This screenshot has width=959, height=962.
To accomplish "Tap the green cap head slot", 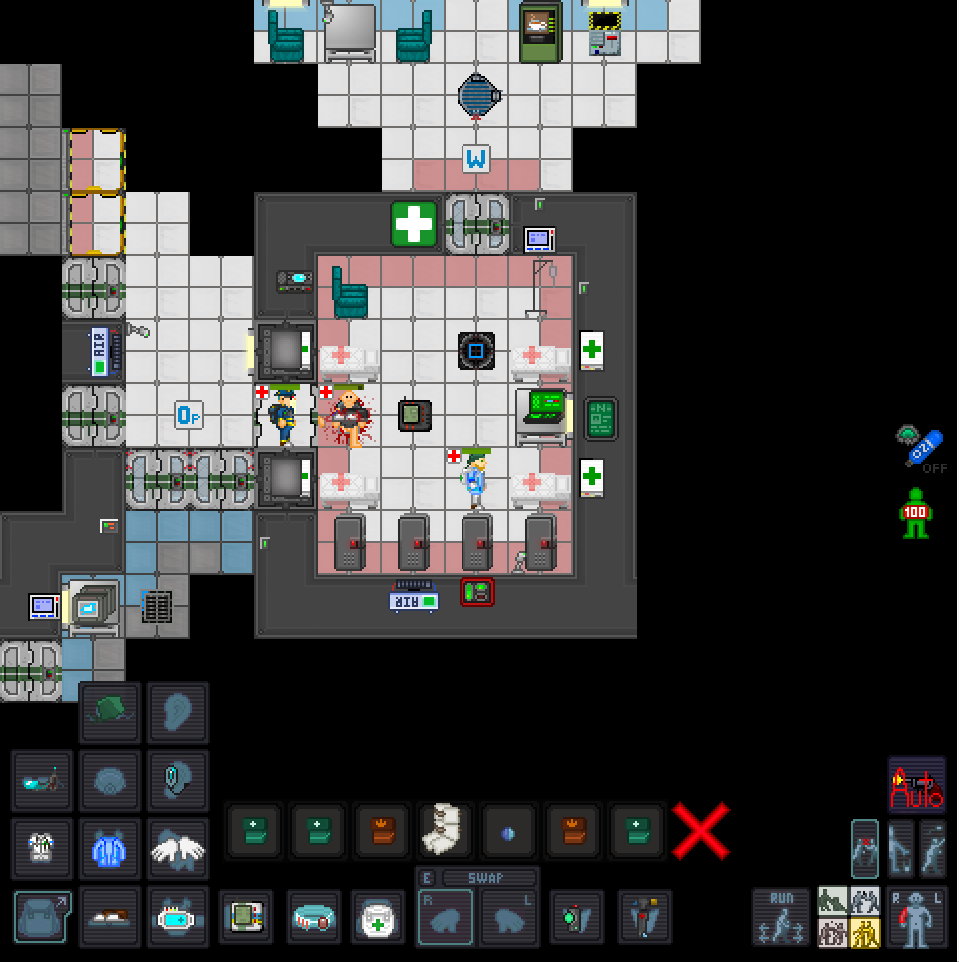I will (x=110, y=711).
